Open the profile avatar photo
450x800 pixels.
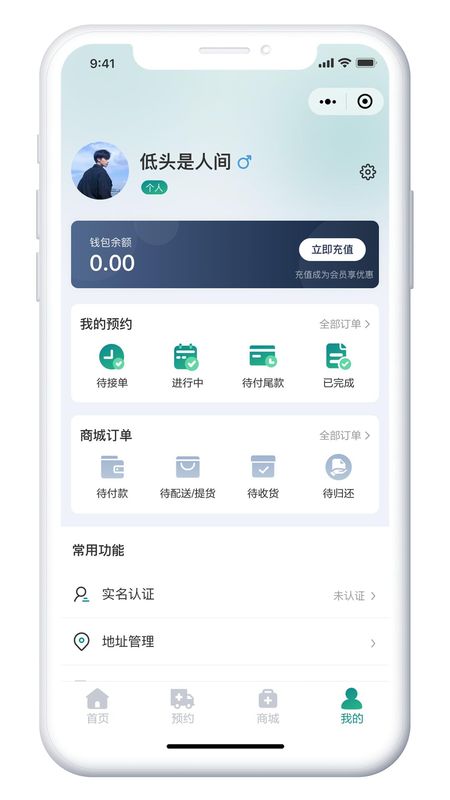[x=99, y=170]
